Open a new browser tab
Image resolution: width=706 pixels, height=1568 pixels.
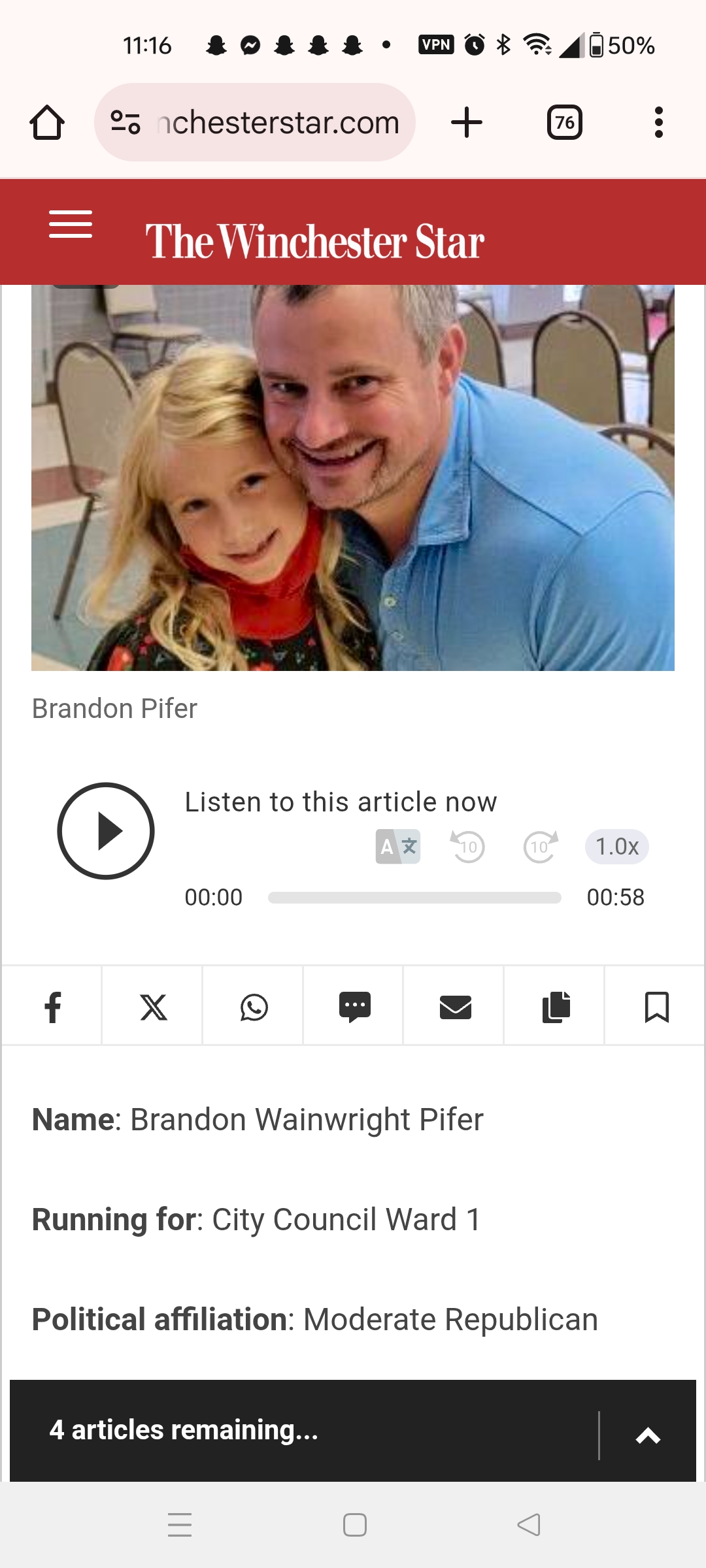(467, 123)
